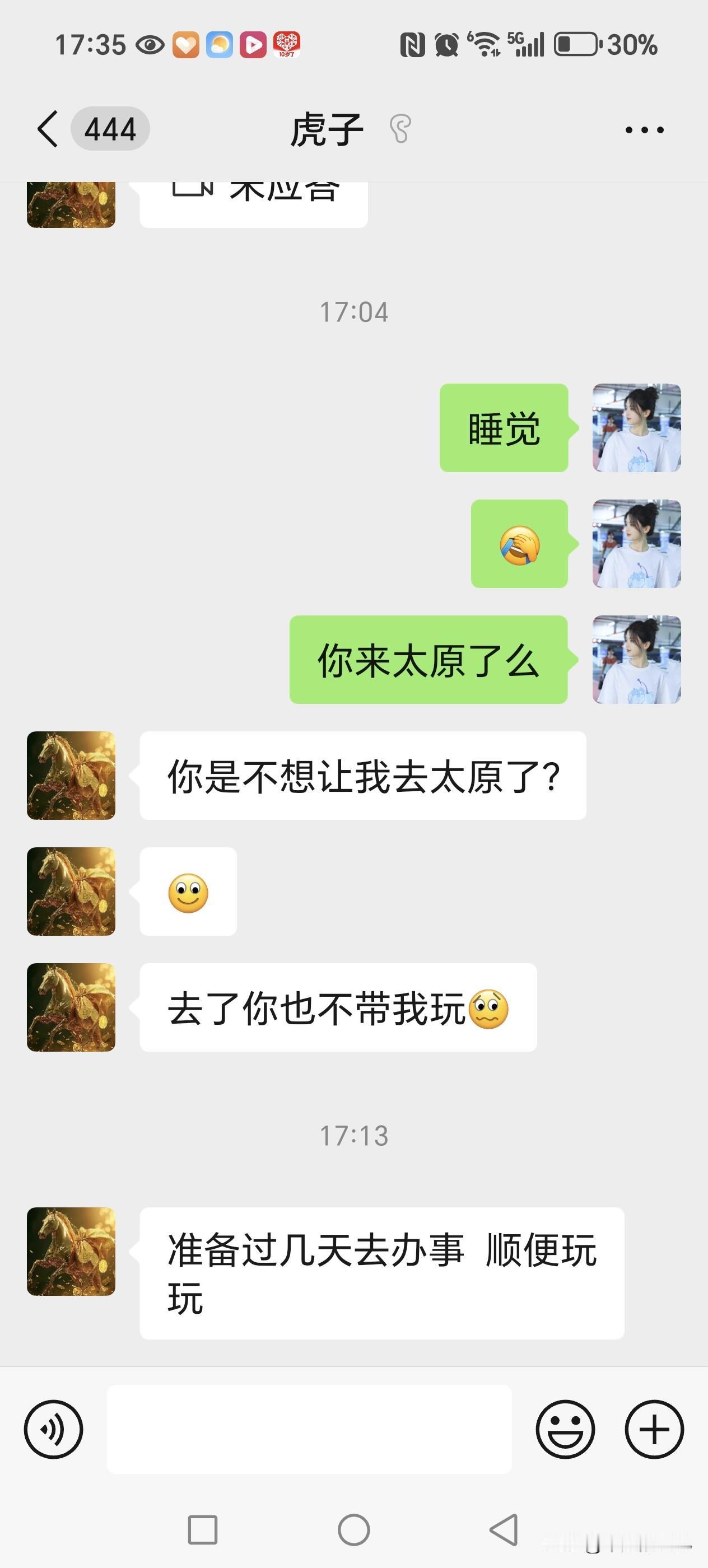Tap the system home button

pos(353,1530)
